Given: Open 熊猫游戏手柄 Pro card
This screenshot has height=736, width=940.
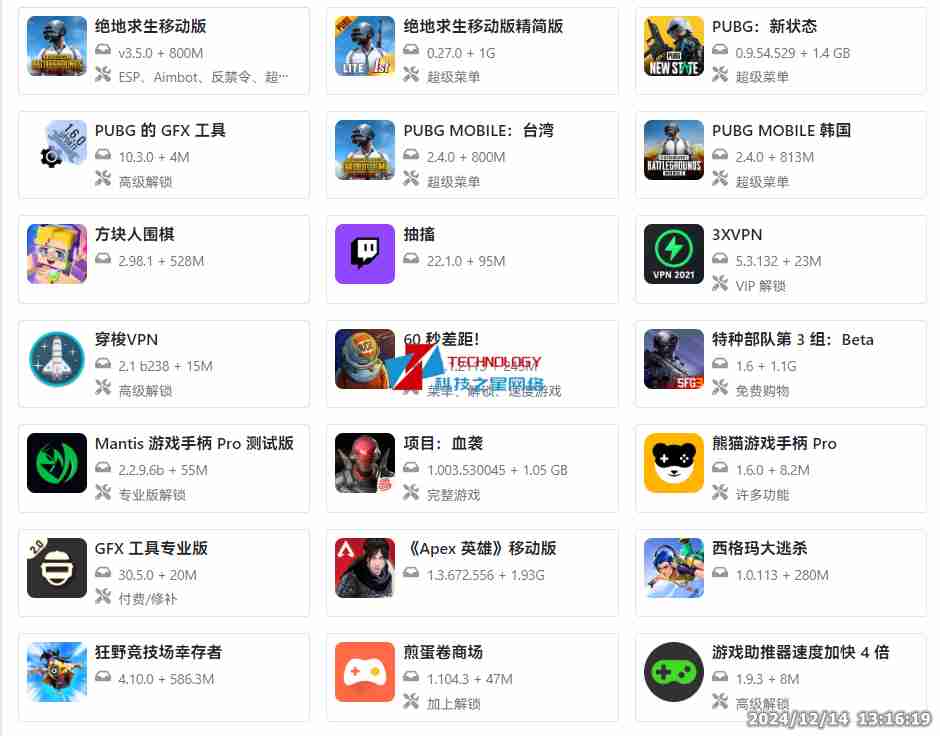Looking at the screenshot, I should pyautogui.click(x=774, y=444).
